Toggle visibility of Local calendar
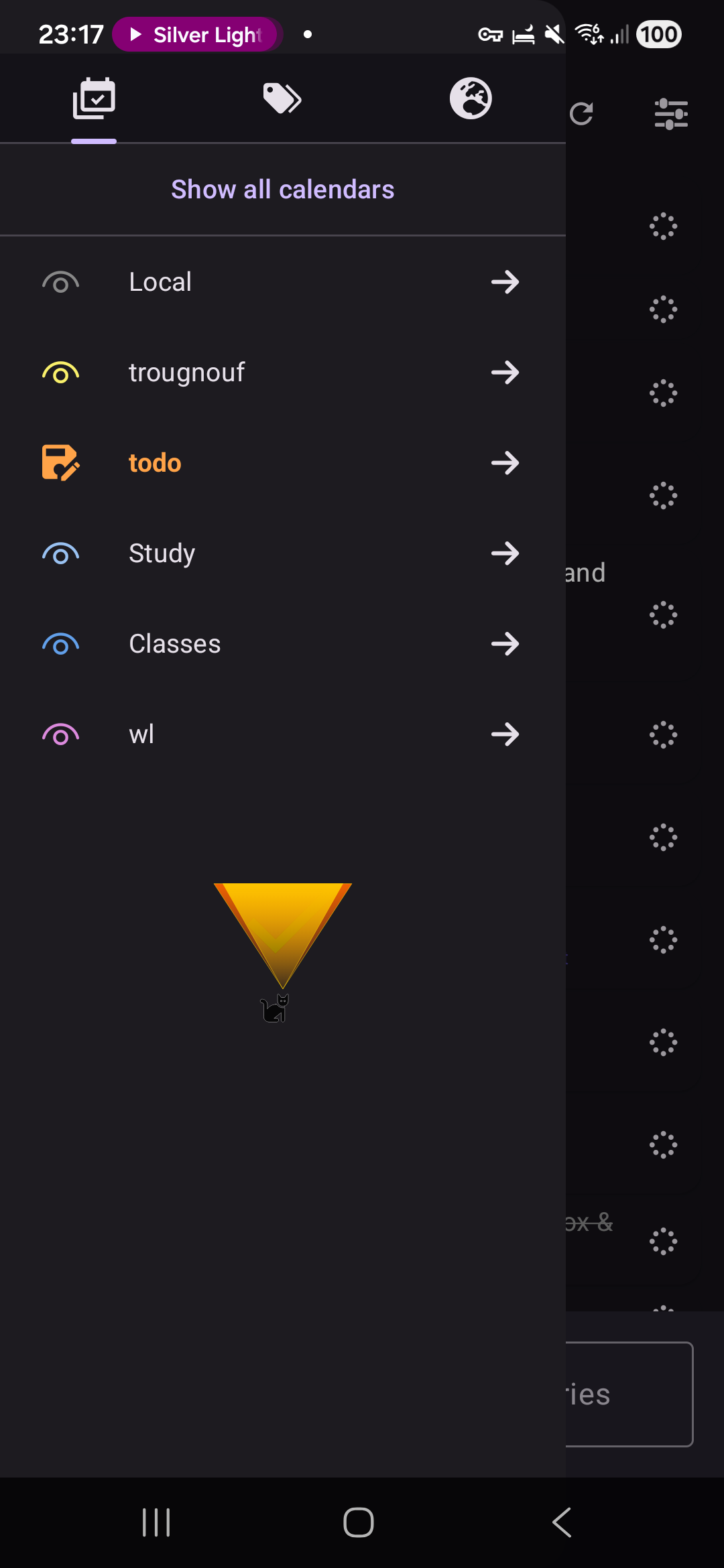 tap(60, 283)
